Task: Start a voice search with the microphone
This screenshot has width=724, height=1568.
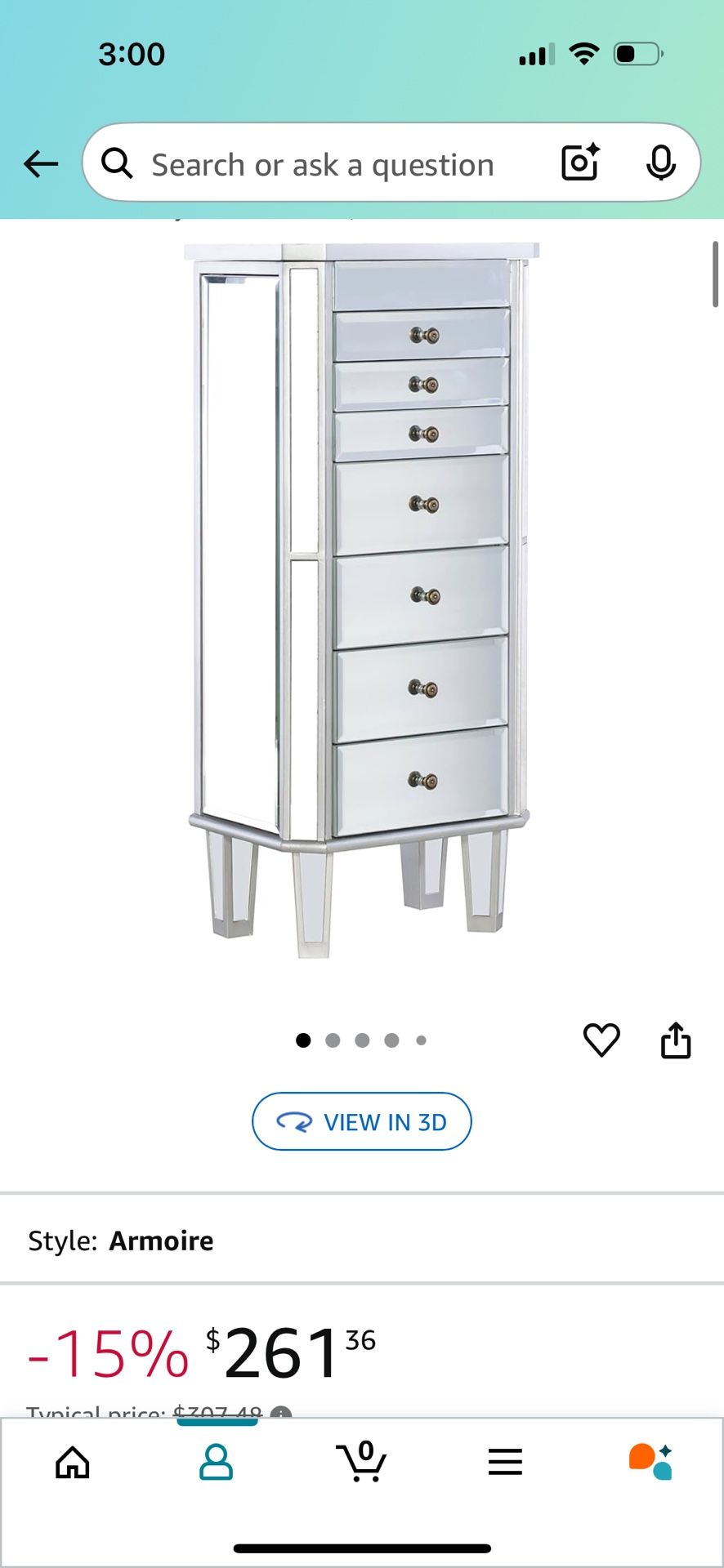Action: click(x=662, y=163)
